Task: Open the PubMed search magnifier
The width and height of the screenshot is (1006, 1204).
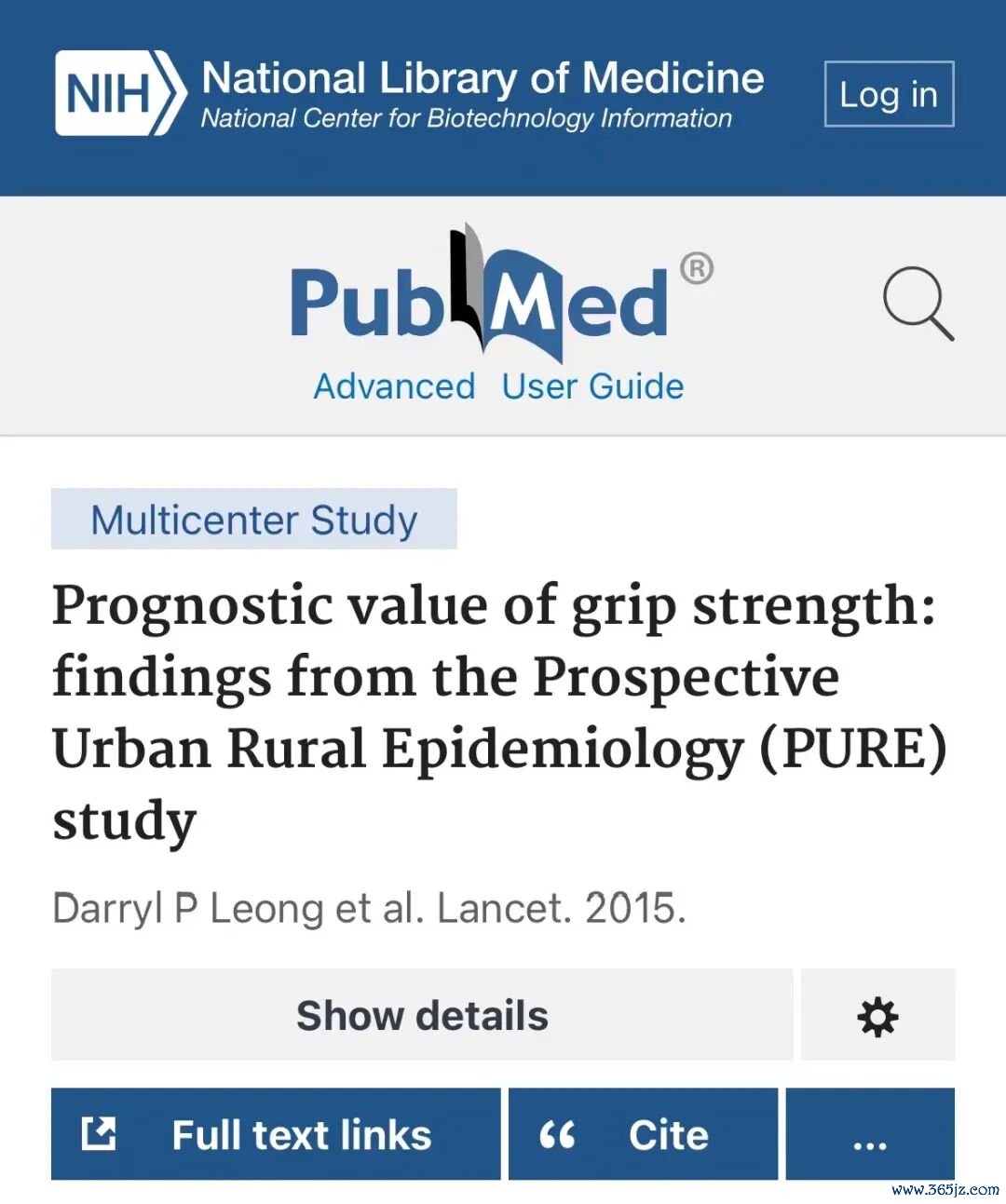Action: pos(918,304)
